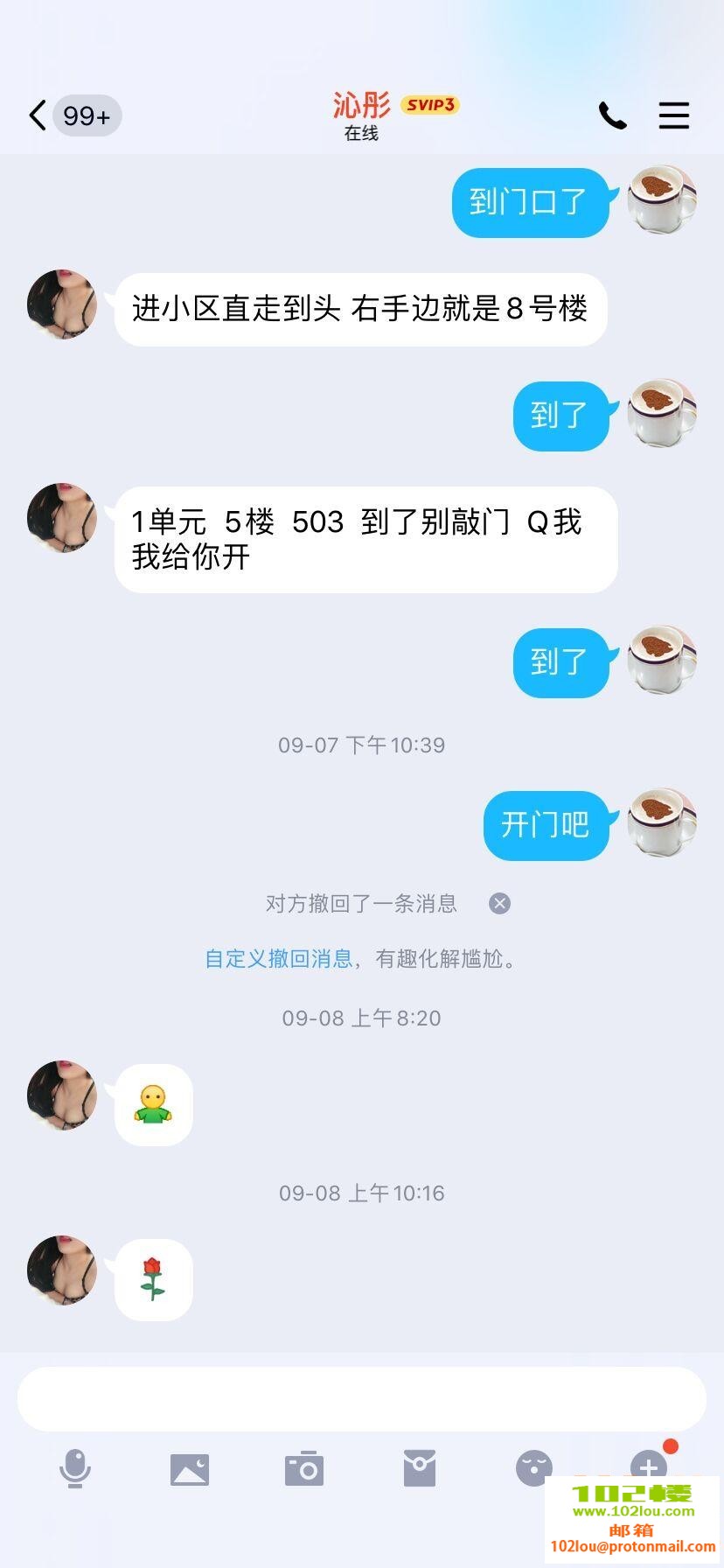Open chat settings via hamburger icon
The height and width of the screenshot is (1568, 724).
coord(674,115)
